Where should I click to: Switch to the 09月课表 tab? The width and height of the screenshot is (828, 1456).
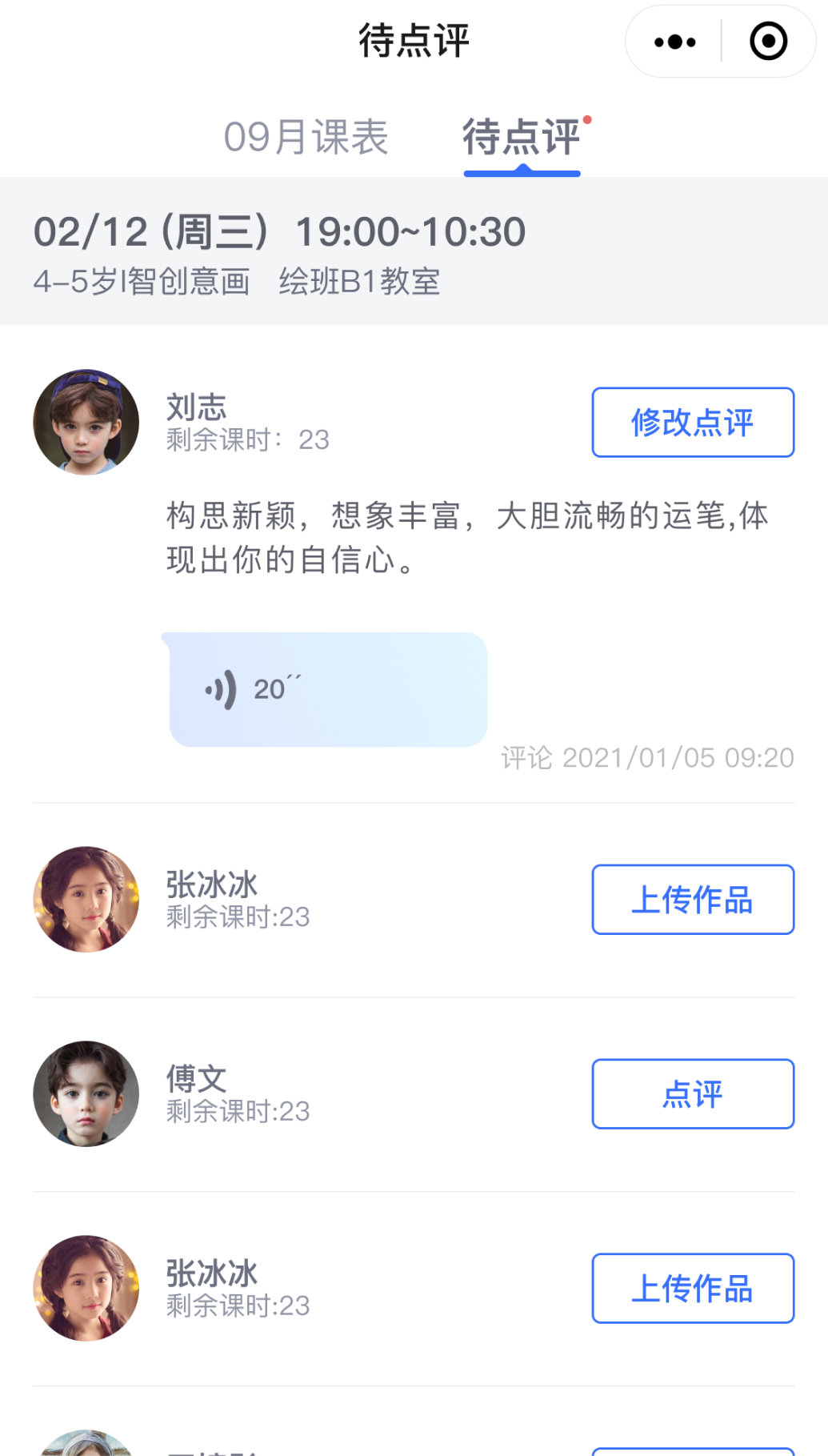306,137
